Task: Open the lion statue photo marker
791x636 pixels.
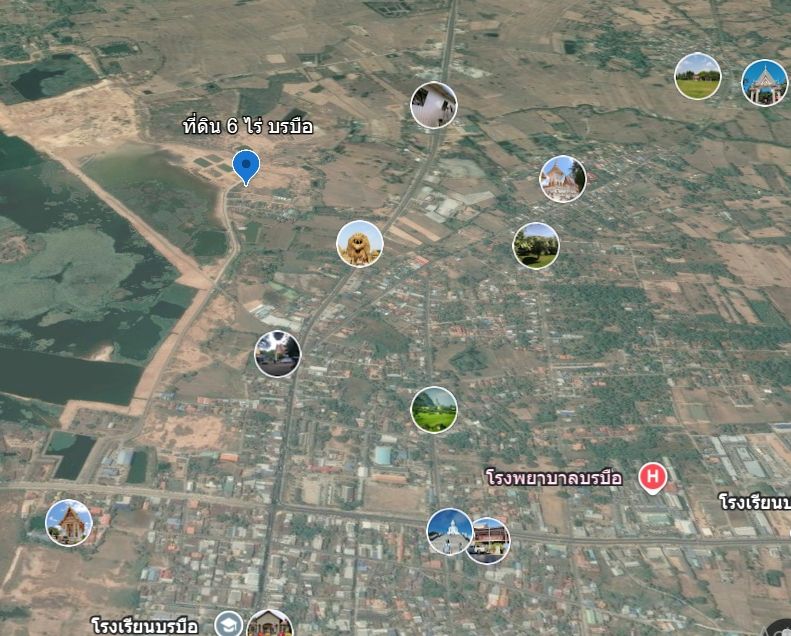Action: click(x=359, y=243)
